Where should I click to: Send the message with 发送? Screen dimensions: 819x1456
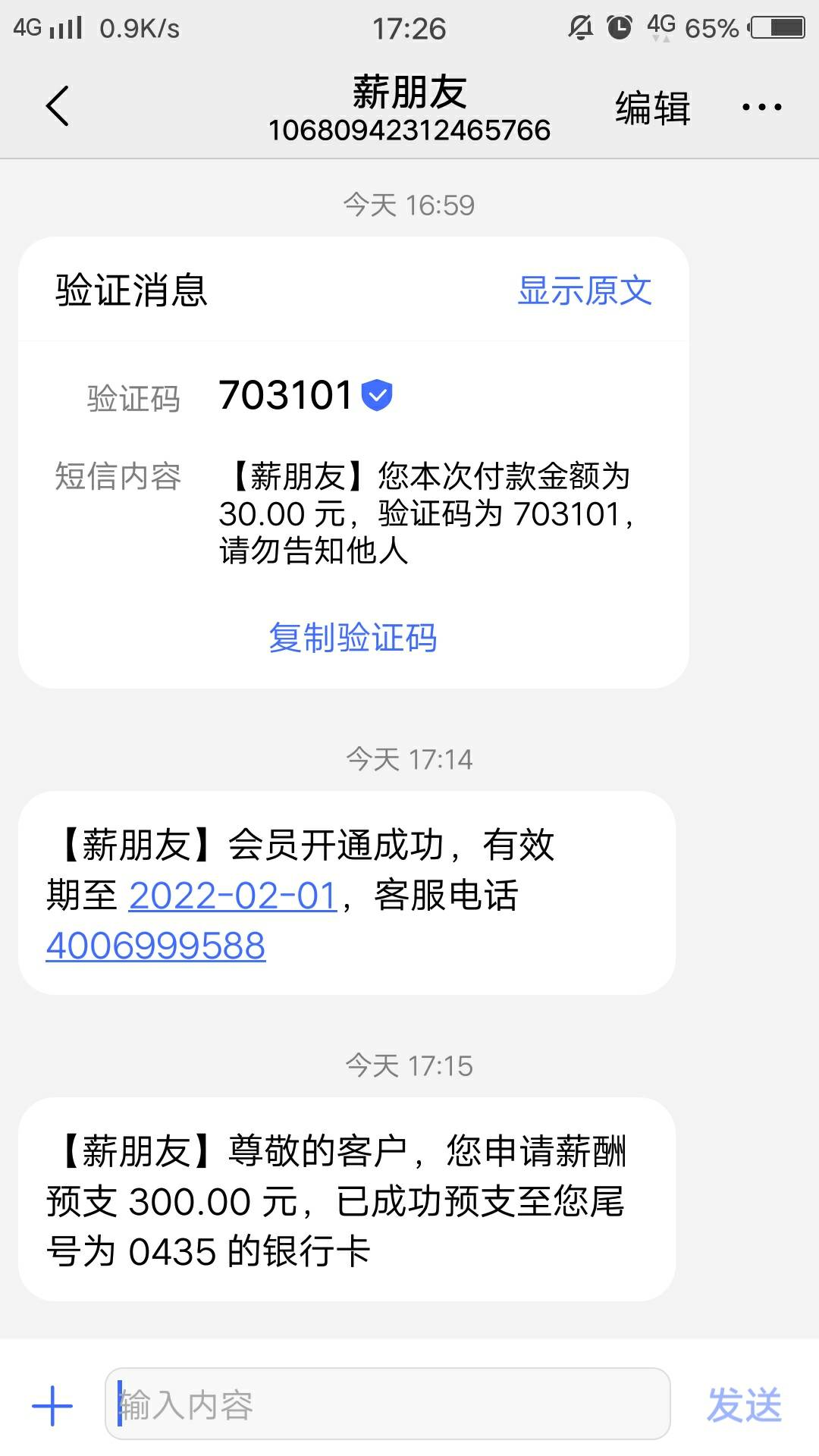pos(744,1405)
